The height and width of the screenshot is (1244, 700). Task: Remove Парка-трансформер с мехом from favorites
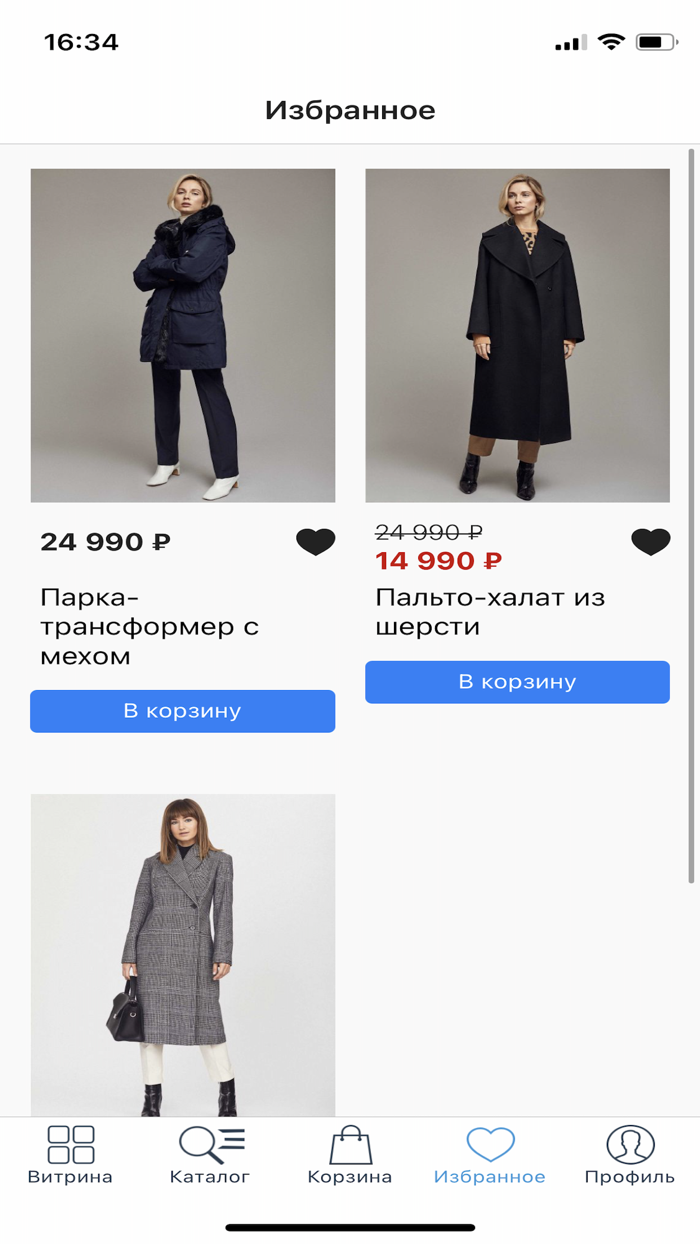[x=316, y=542]
